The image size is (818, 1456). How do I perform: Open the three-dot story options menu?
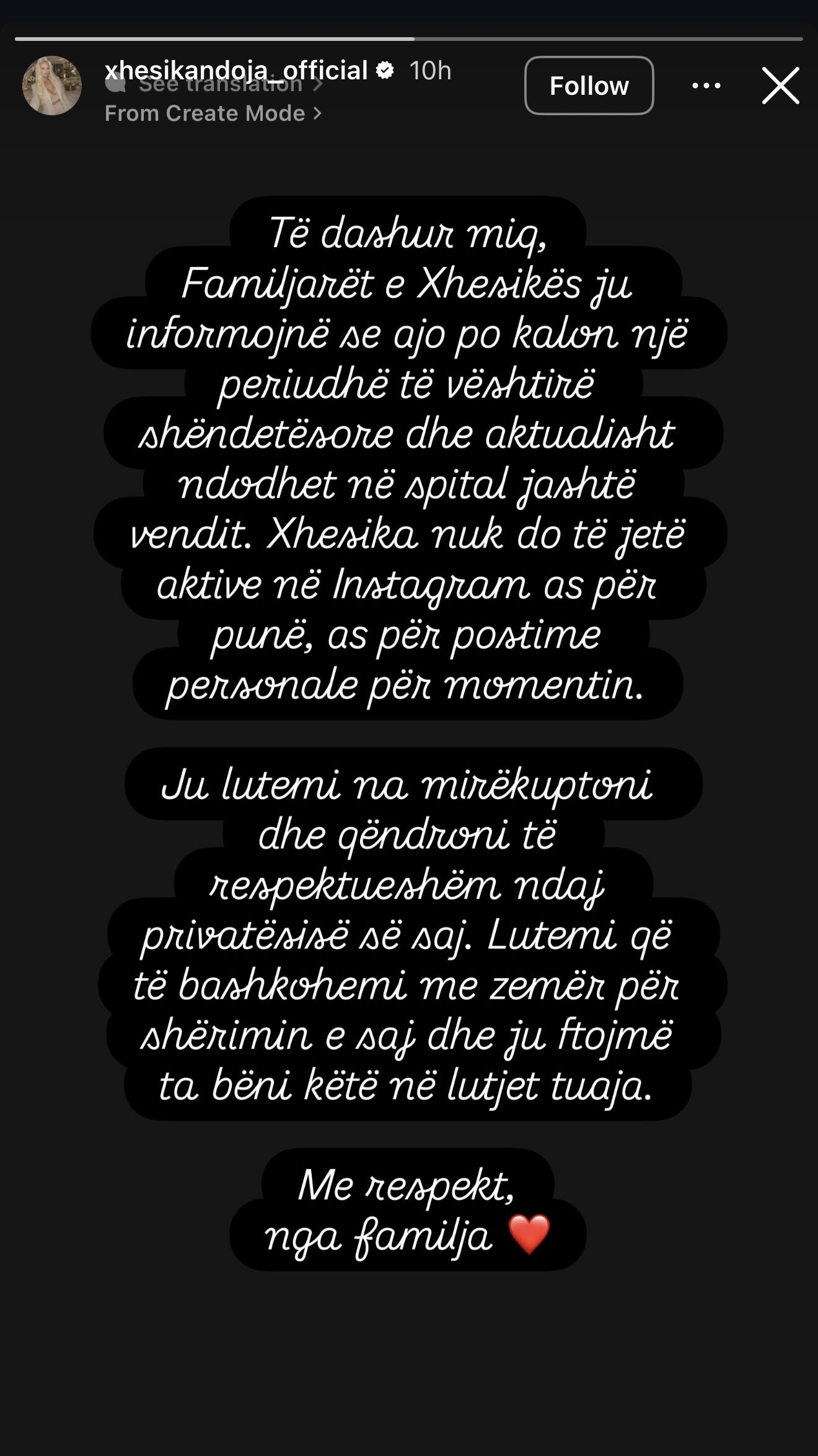click(x=706, y=86)
